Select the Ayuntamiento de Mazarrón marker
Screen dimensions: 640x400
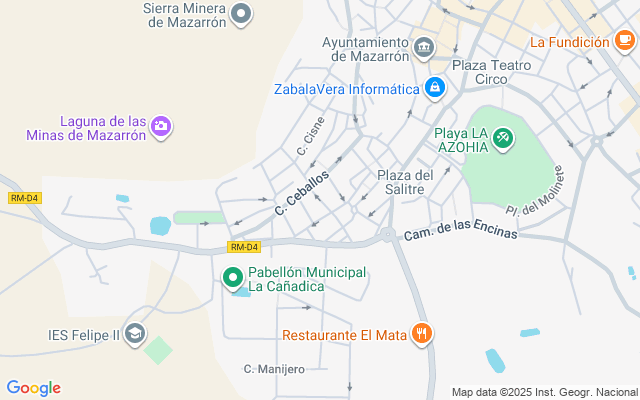click(x=424, y=48)
